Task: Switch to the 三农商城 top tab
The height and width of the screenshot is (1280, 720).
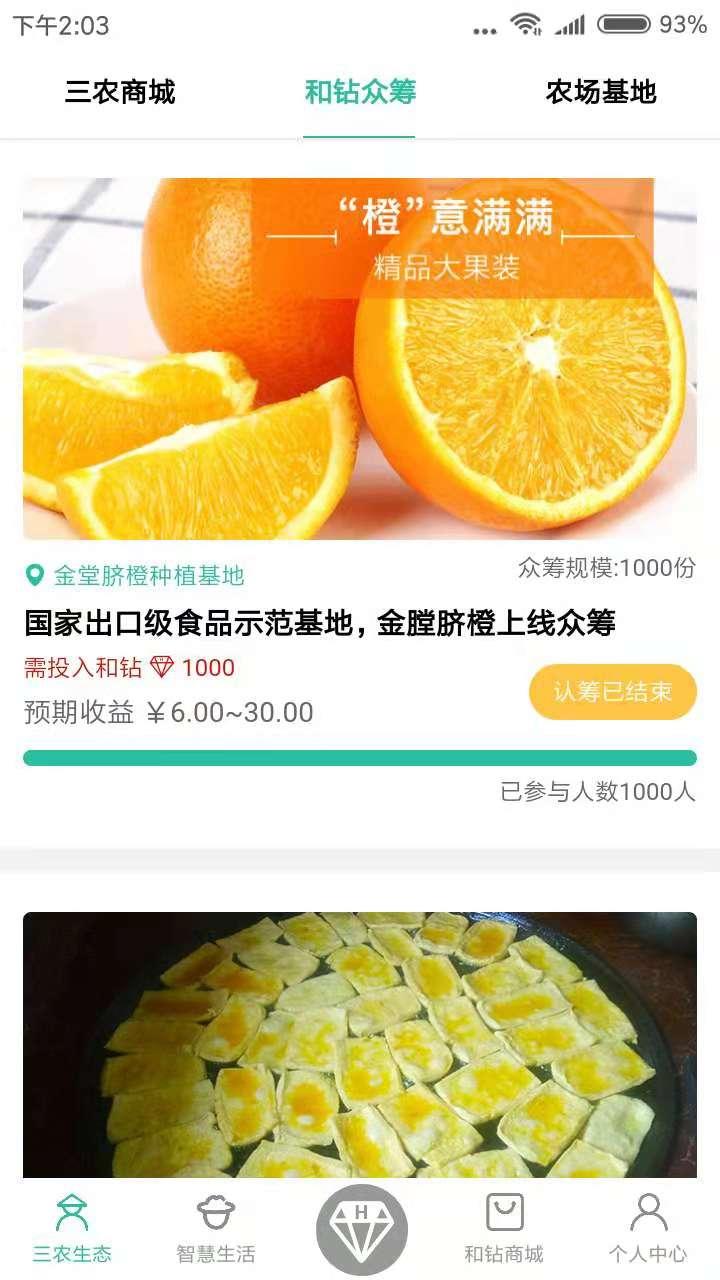Action: point(120,93)
